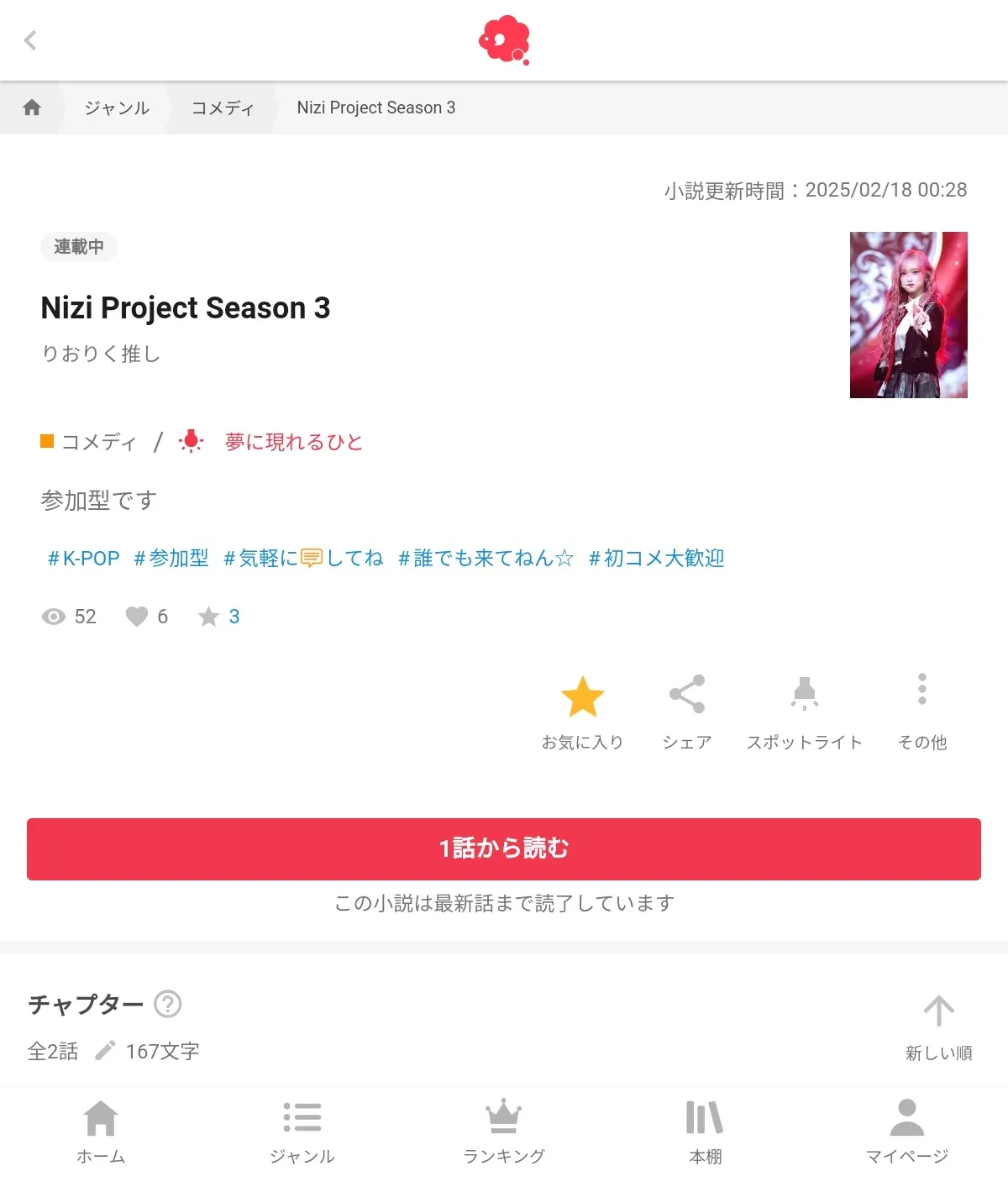Open the #参加型 tag
This screenshot has width=1008, height=1187.
(171, 559)
